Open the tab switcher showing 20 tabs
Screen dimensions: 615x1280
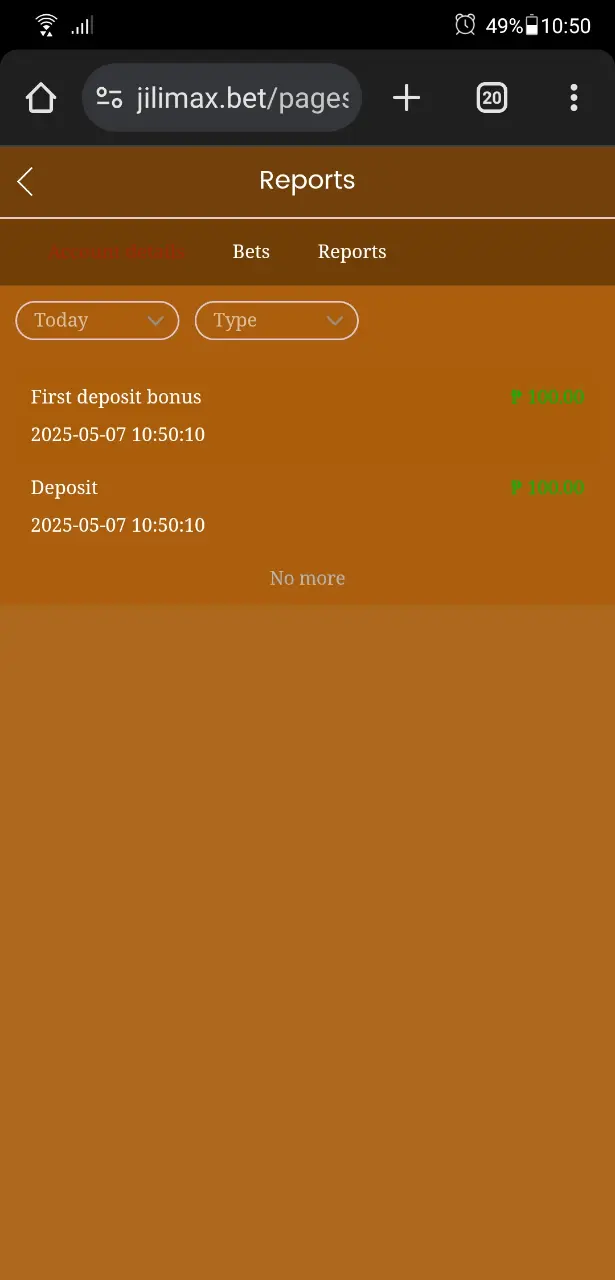coord(491,98)
